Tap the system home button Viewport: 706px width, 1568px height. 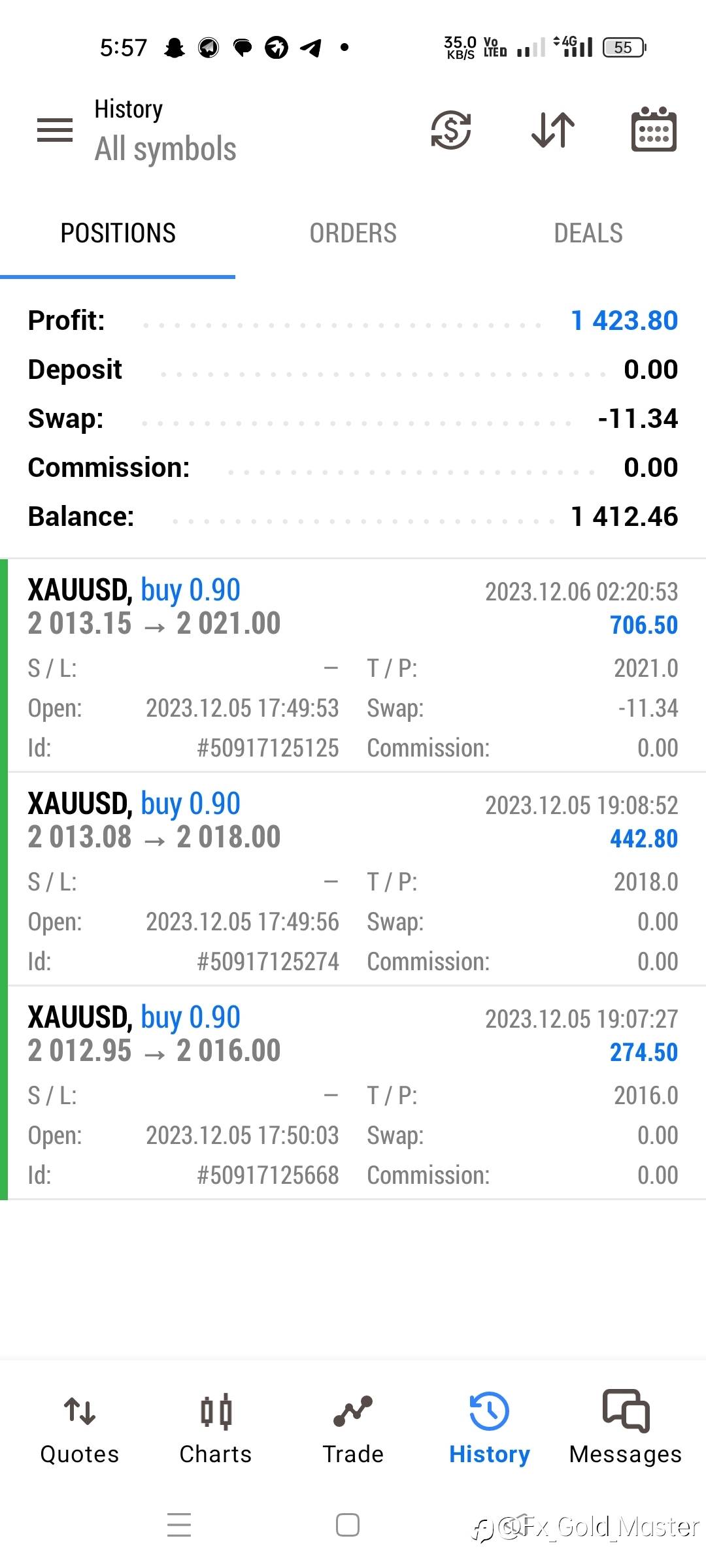[x=348, y=1526]
